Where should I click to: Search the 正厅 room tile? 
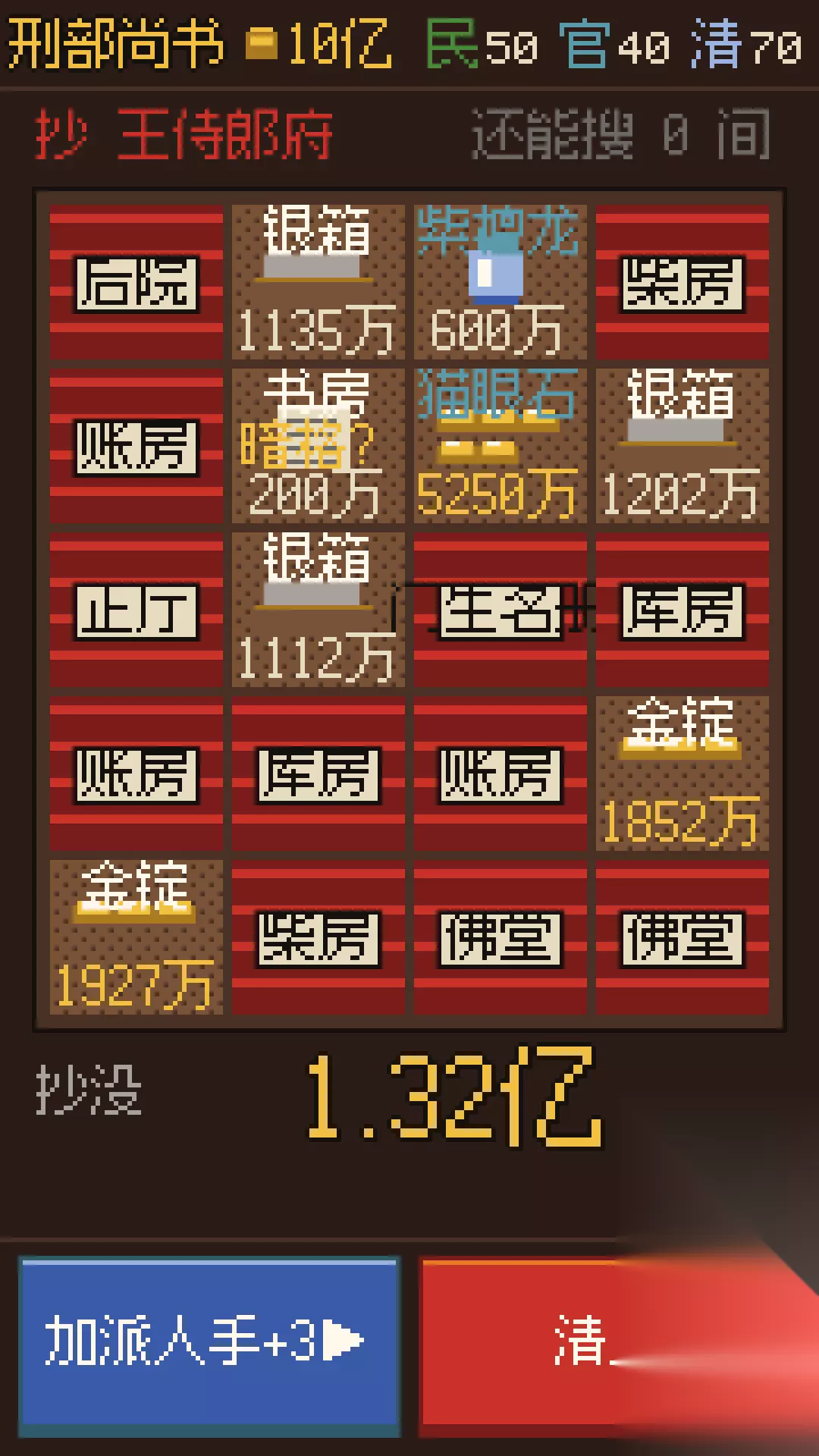click(136, 610)
